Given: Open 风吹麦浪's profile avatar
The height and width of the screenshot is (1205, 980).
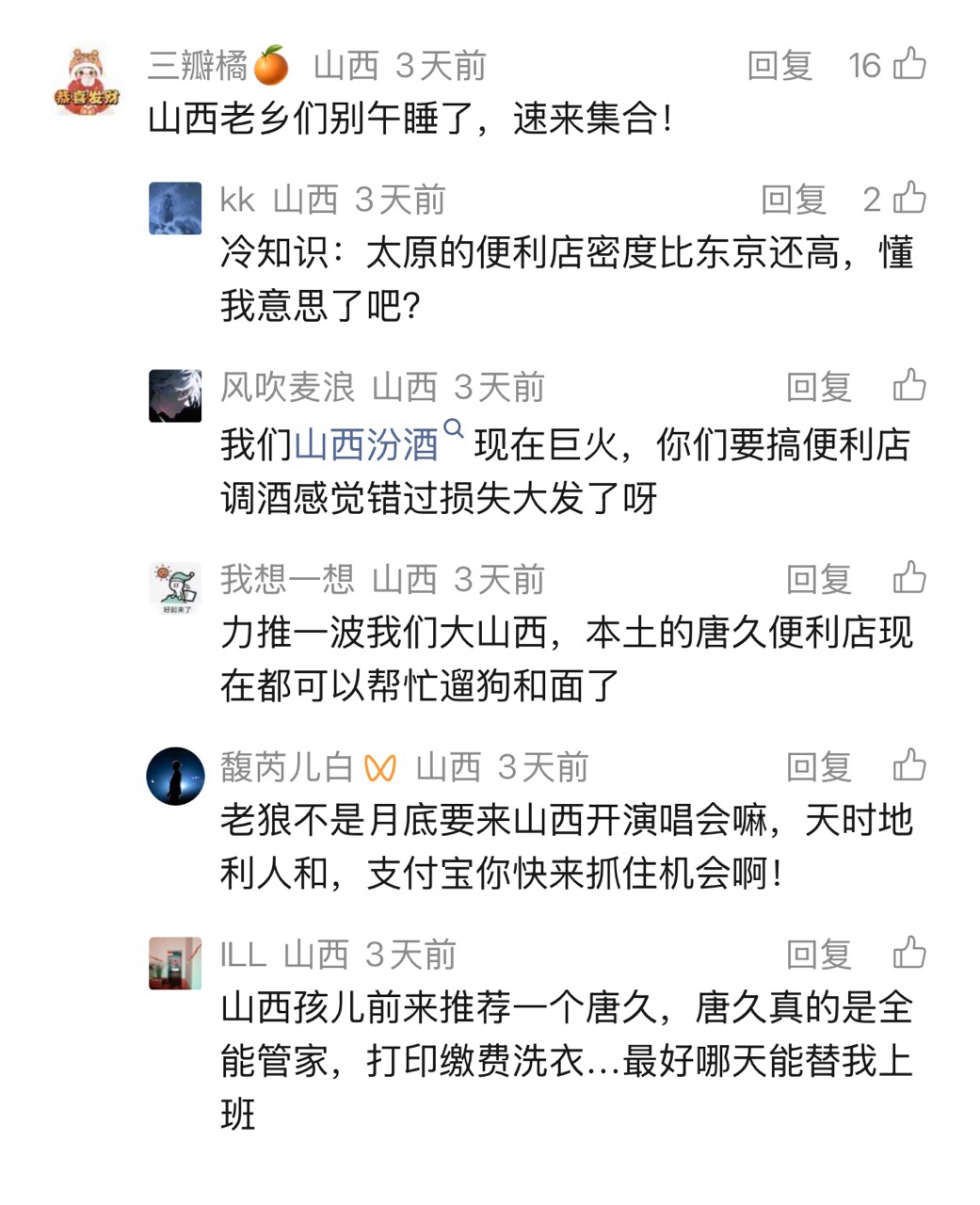Looking at the screenshot, I should [x=175, y=395].
